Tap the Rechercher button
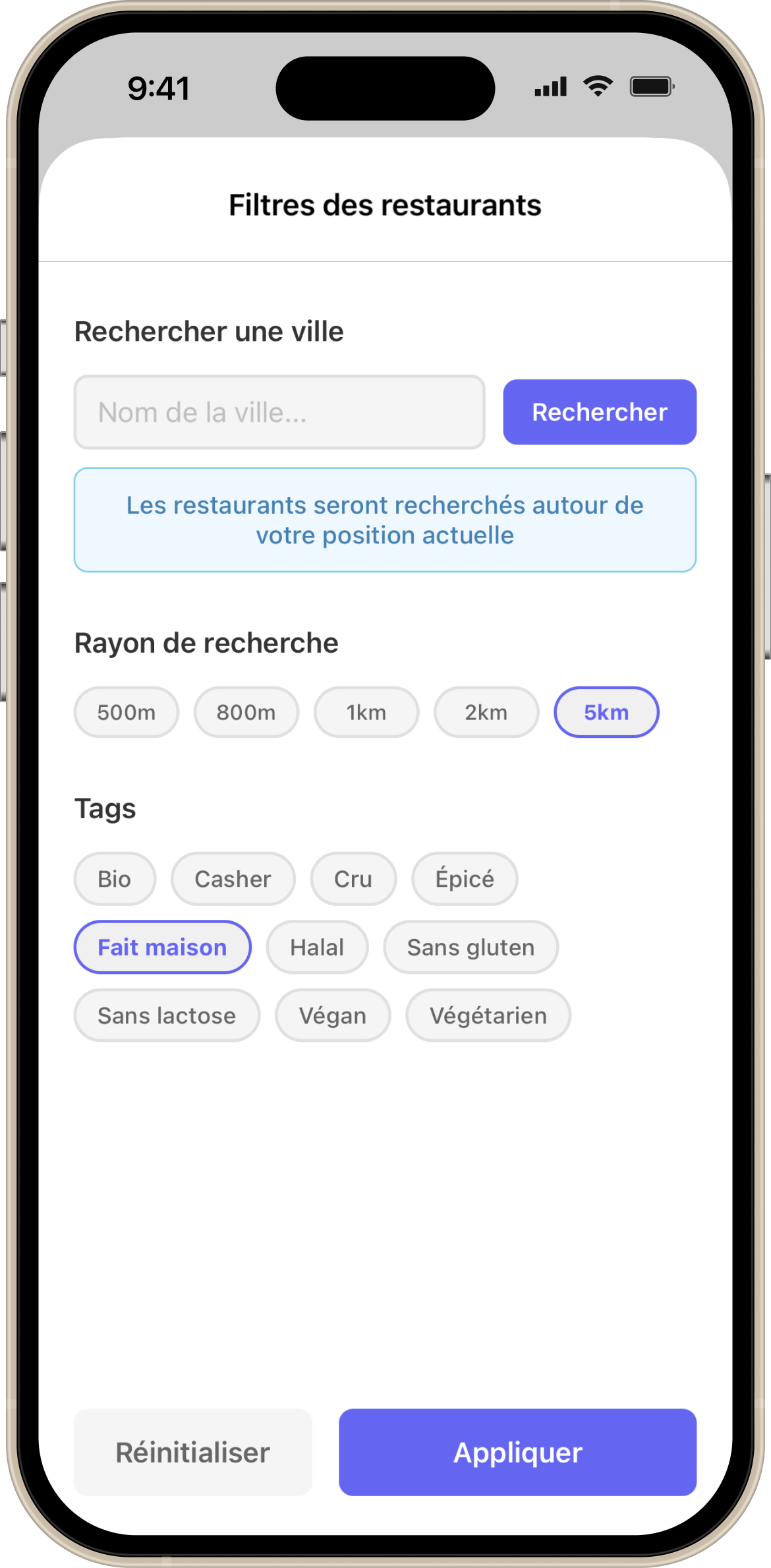This screenshot has height=1568, width=771. click(599, 412)
